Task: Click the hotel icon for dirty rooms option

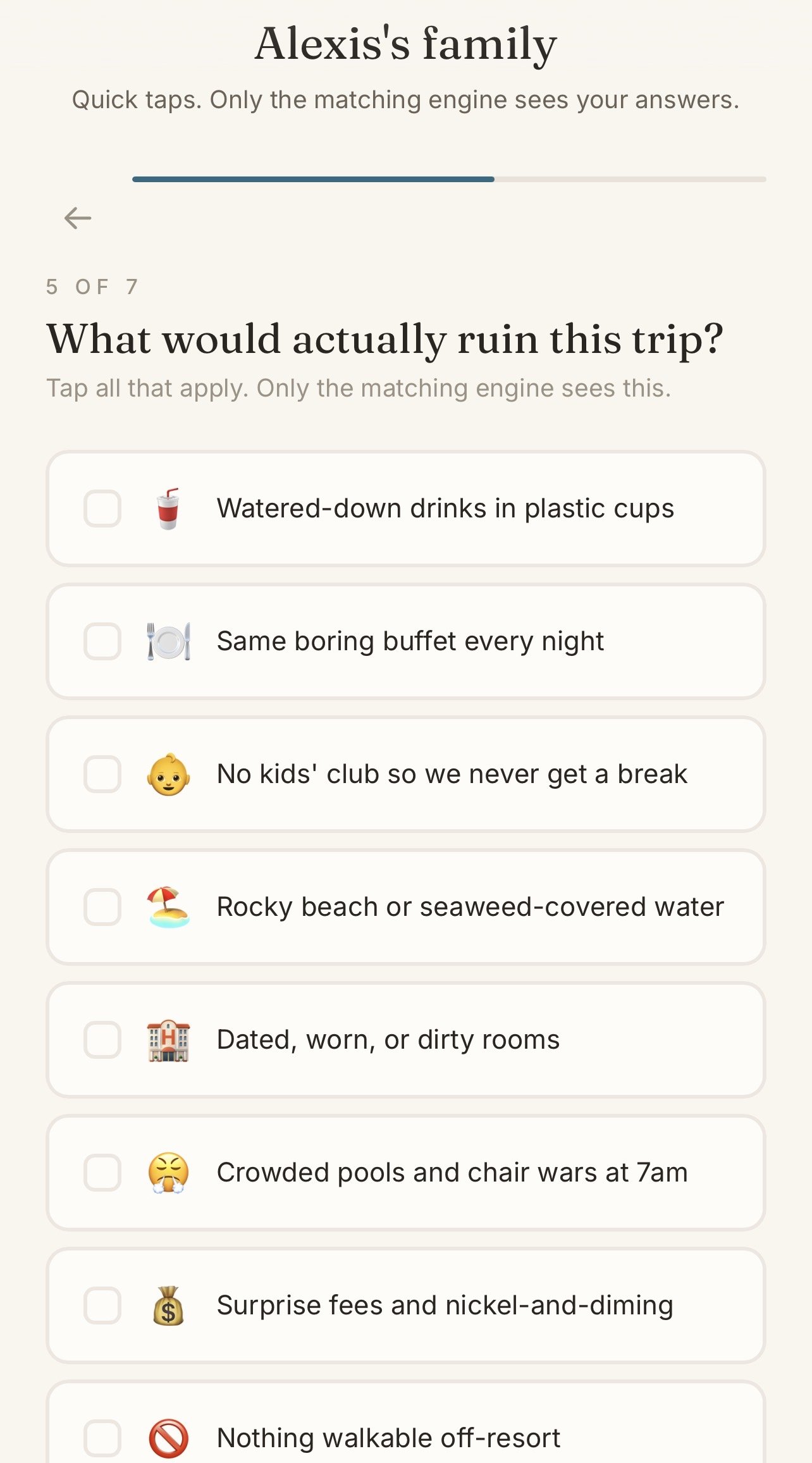Action: click(x=169, y=1039)
